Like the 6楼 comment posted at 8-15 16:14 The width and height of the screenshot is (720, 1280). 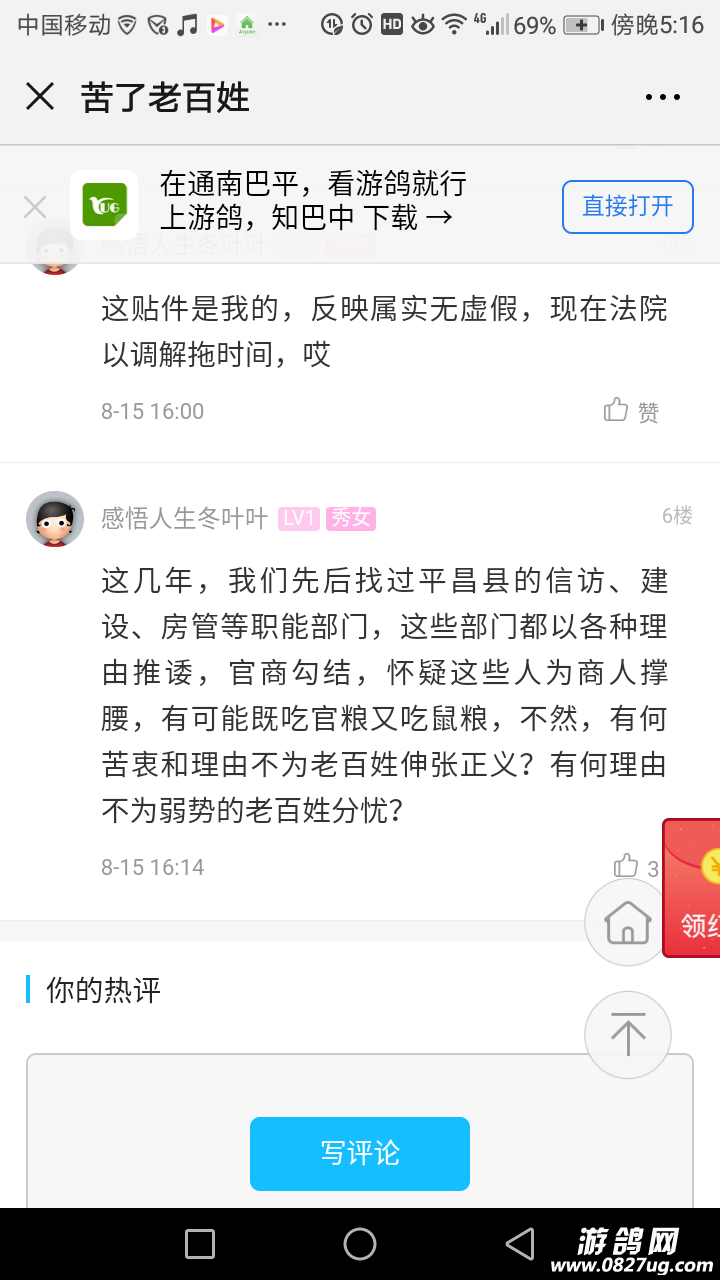tap(627, 866)
